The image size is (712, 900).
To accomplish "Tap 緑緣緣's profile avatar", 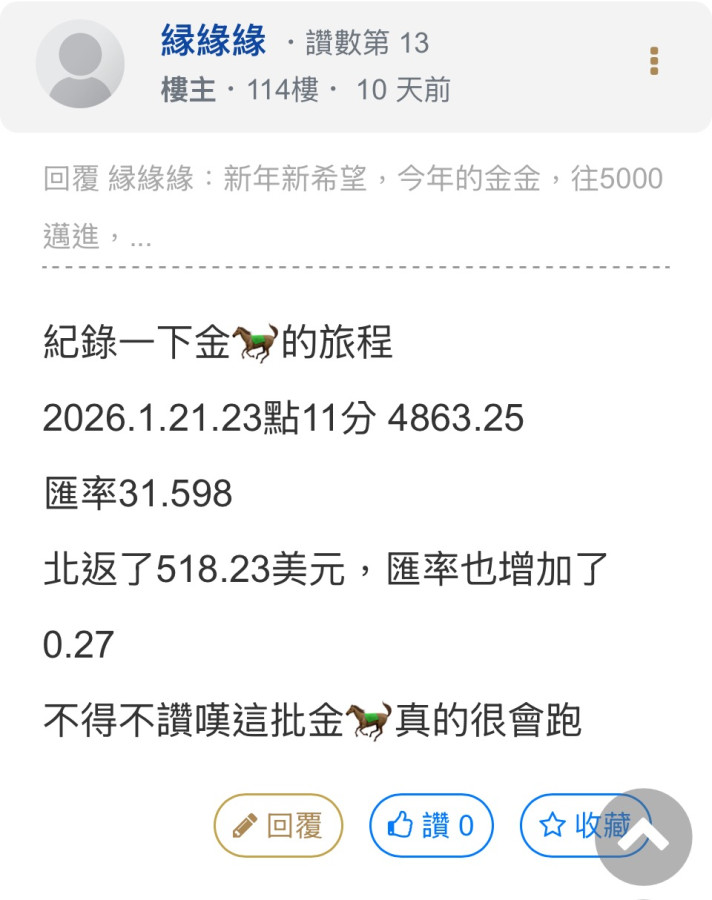I will 80,64.
